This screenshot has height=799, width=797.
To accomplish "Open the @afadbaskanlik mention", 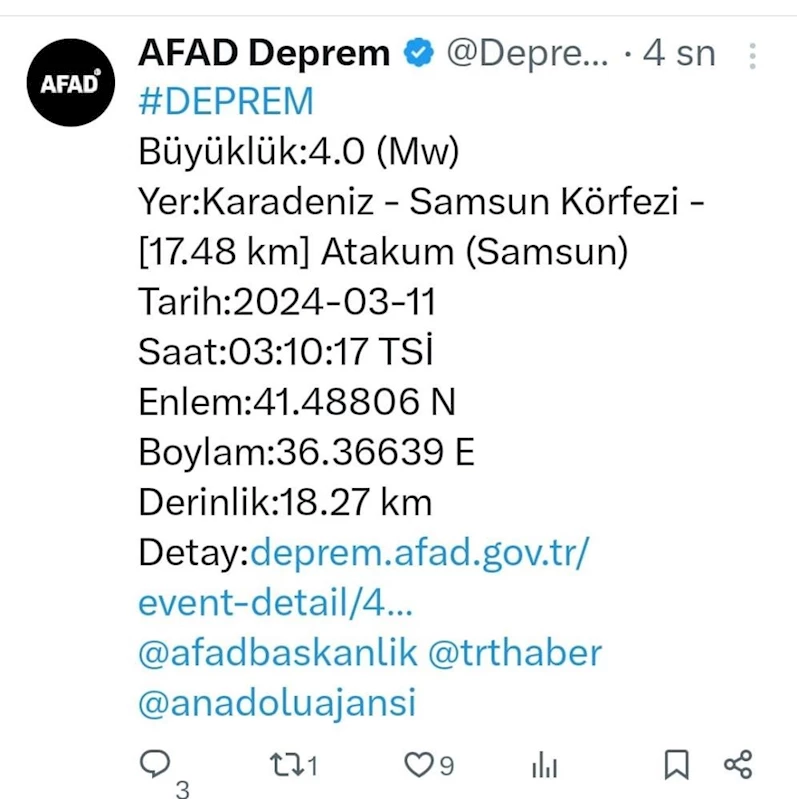I will pyautogui.click(x=277, y=653).
